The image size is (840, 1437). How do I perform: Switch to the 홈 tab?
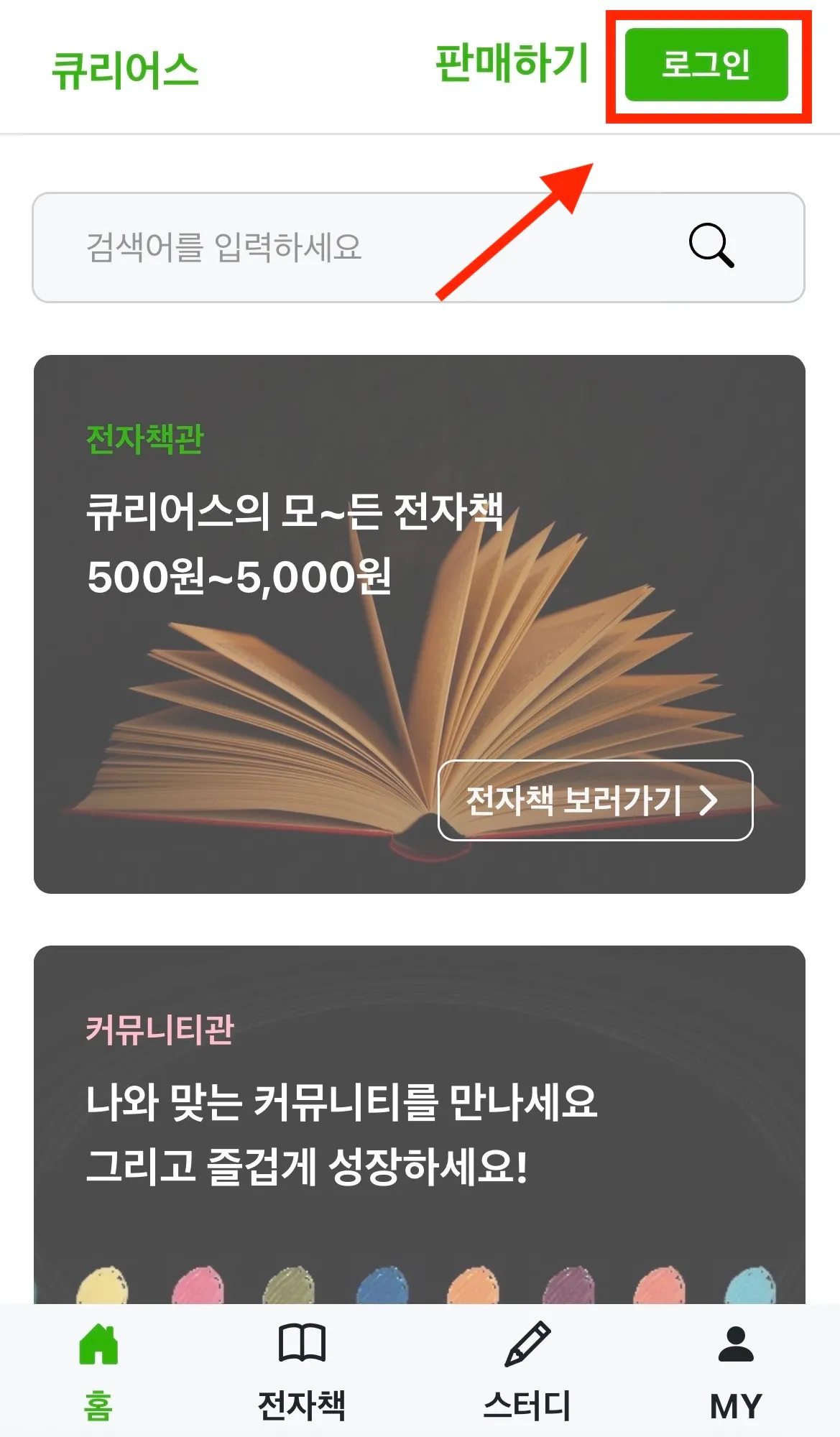click(98, 1370)
